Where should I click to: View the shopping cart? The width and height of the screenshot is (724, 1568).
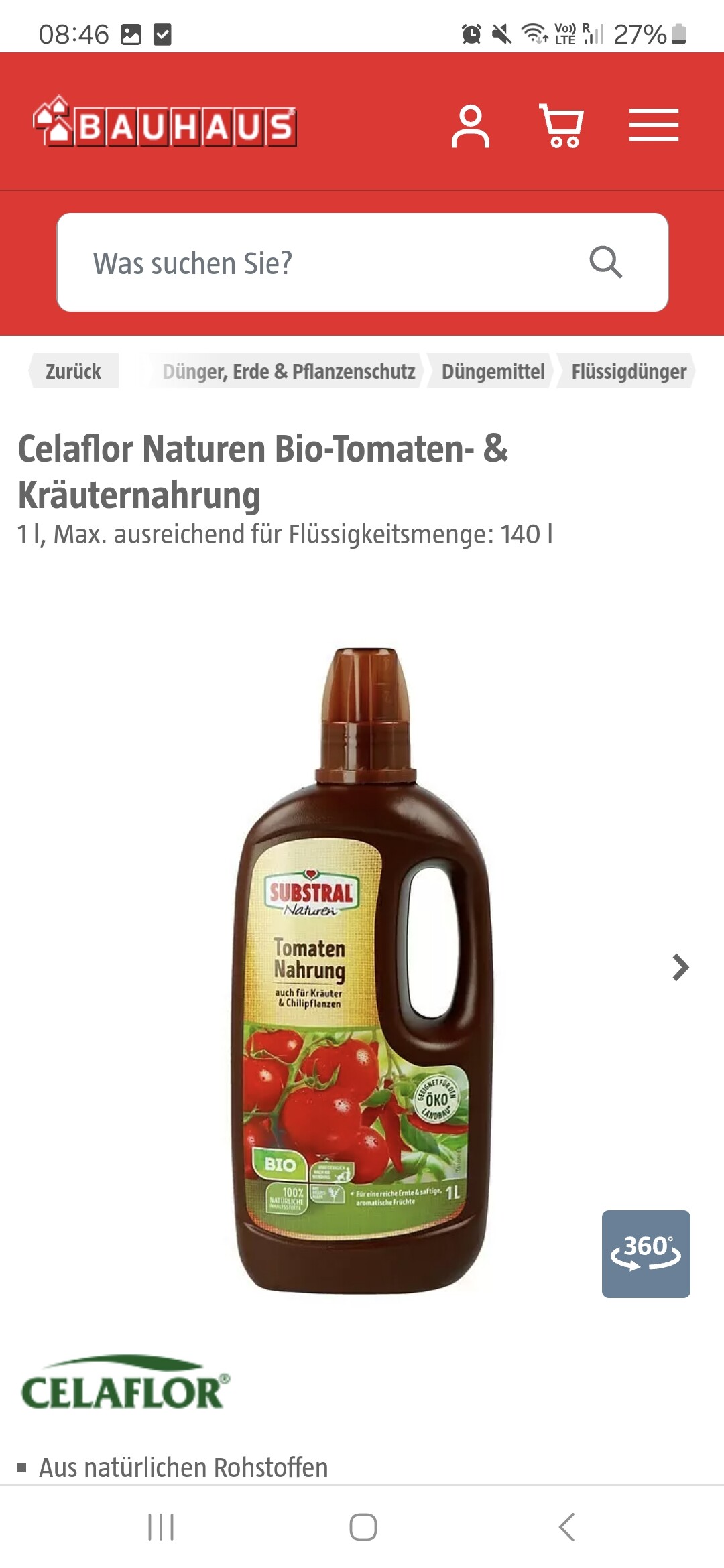coord(562,126)
